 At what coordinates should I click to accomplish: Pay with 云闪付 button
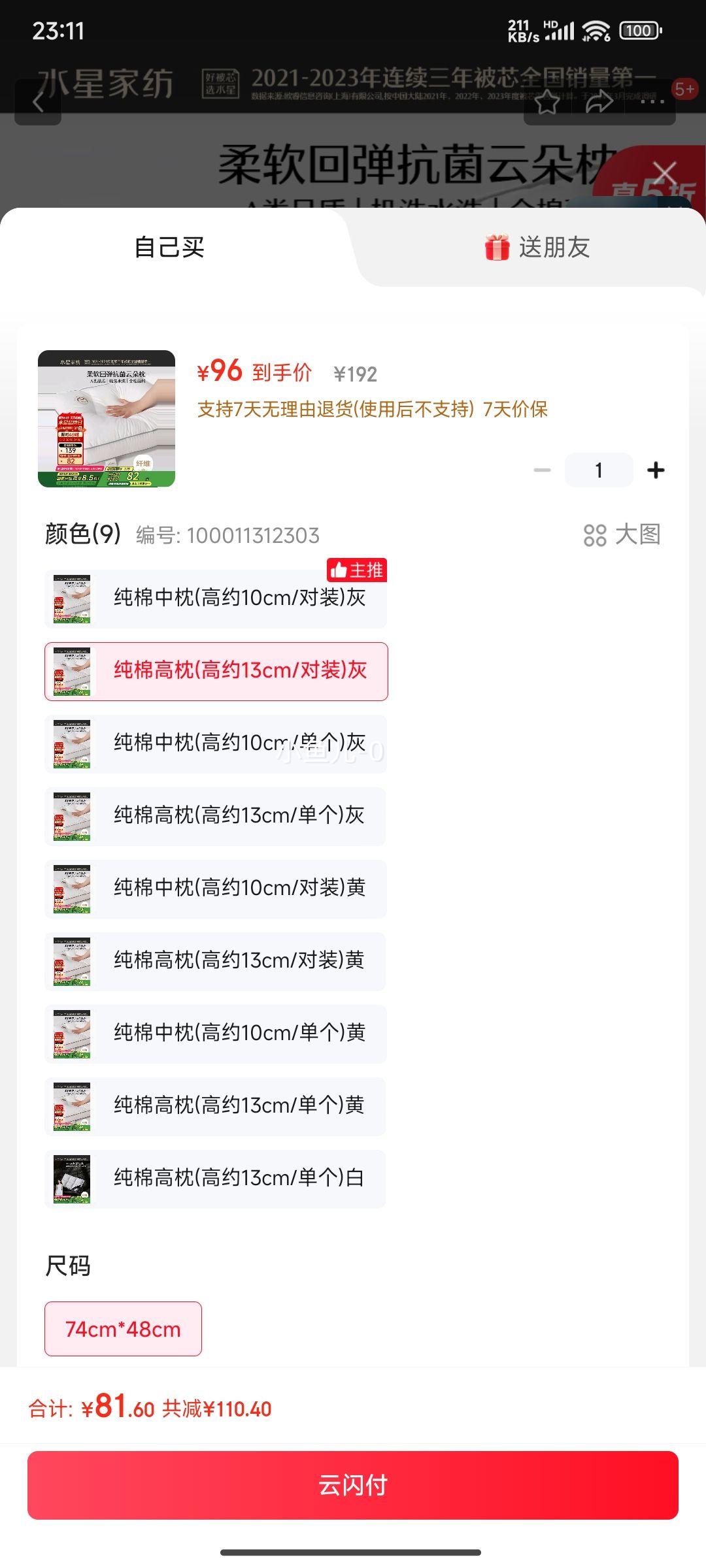[x=353, y=1485]
